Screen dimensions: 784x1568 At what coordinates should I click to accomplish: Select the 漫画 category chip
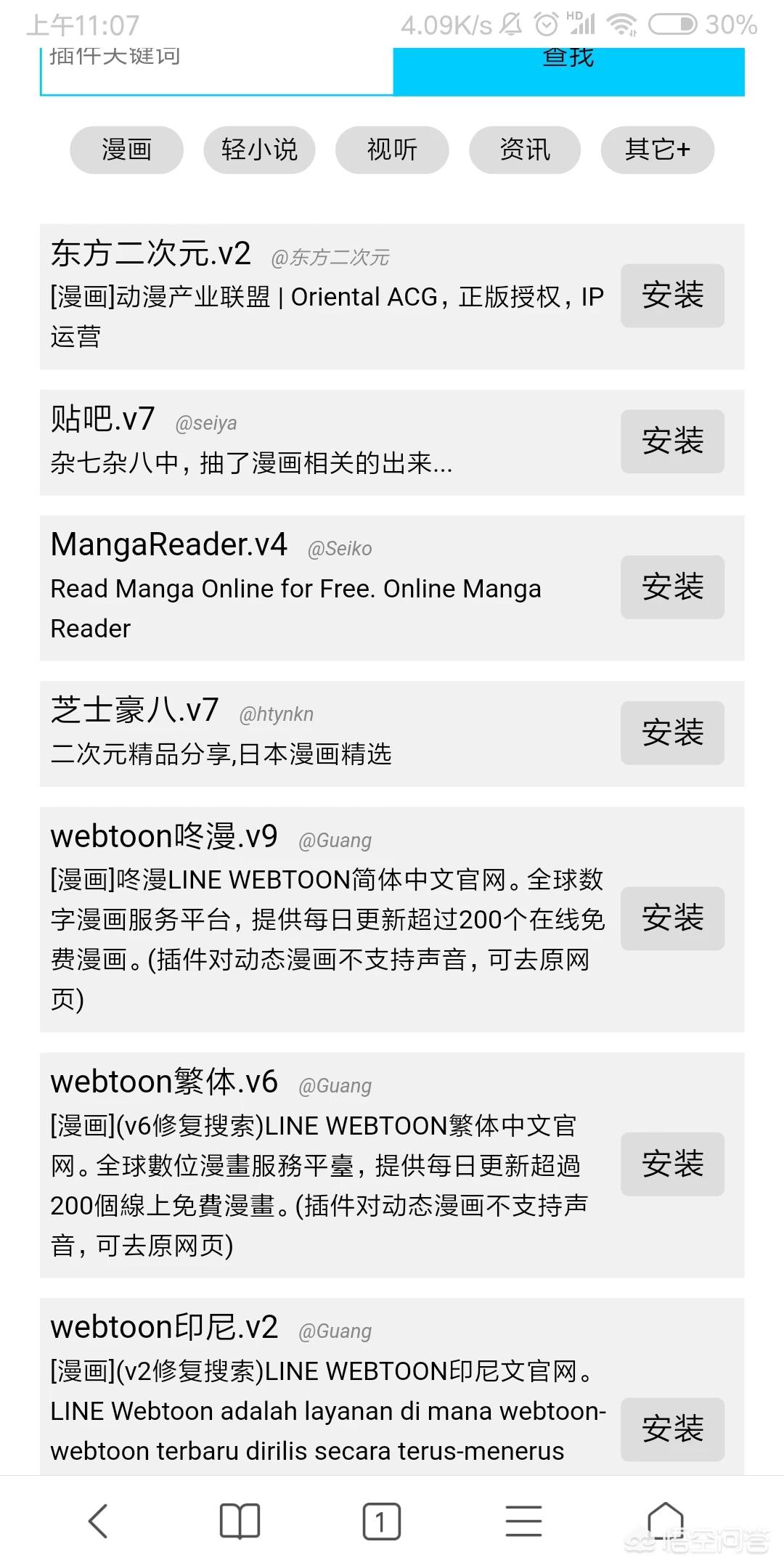pos(126,150)
